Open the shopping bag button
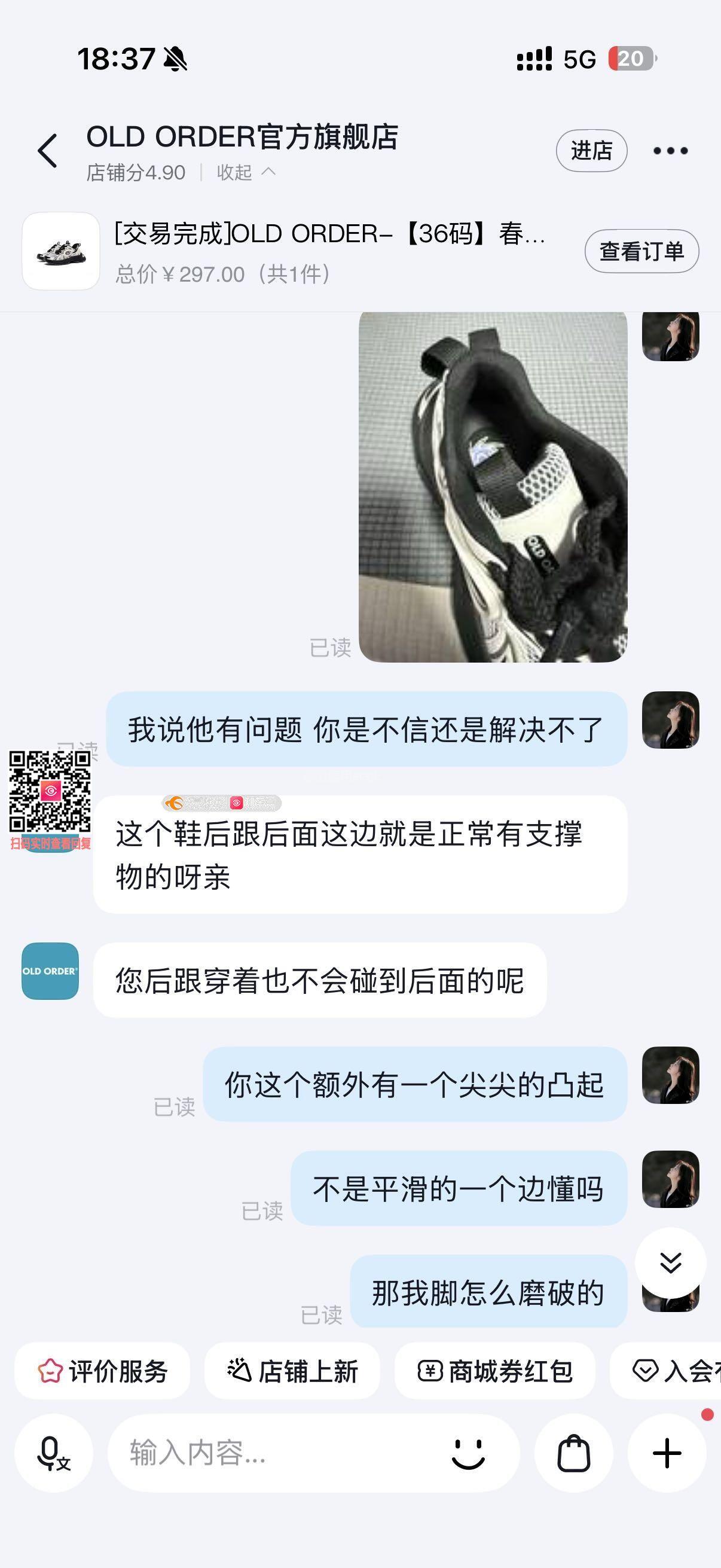 point(573,1453)
